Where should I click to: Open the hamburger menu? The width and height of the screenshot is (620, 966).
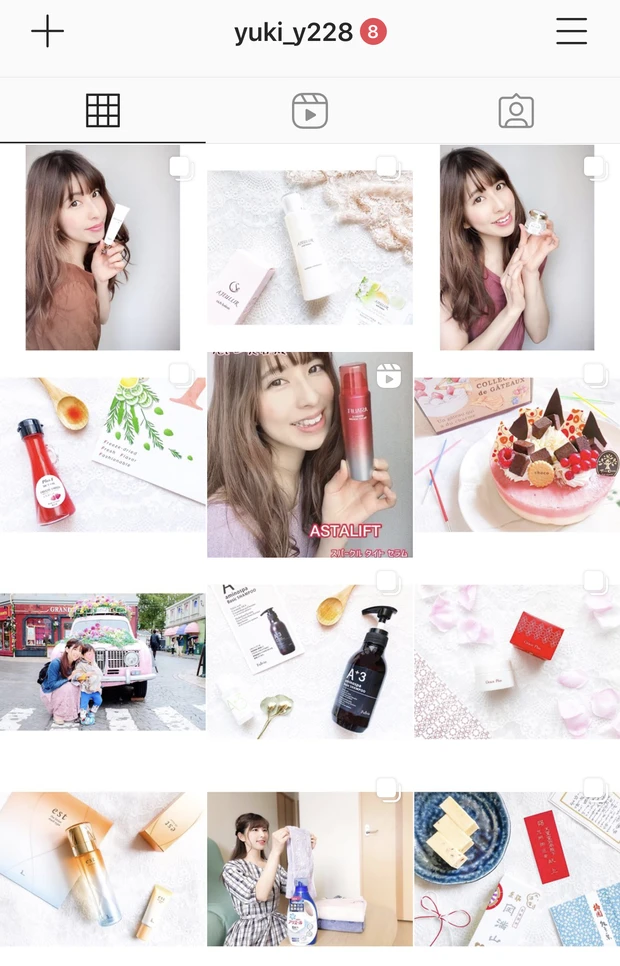571,33
